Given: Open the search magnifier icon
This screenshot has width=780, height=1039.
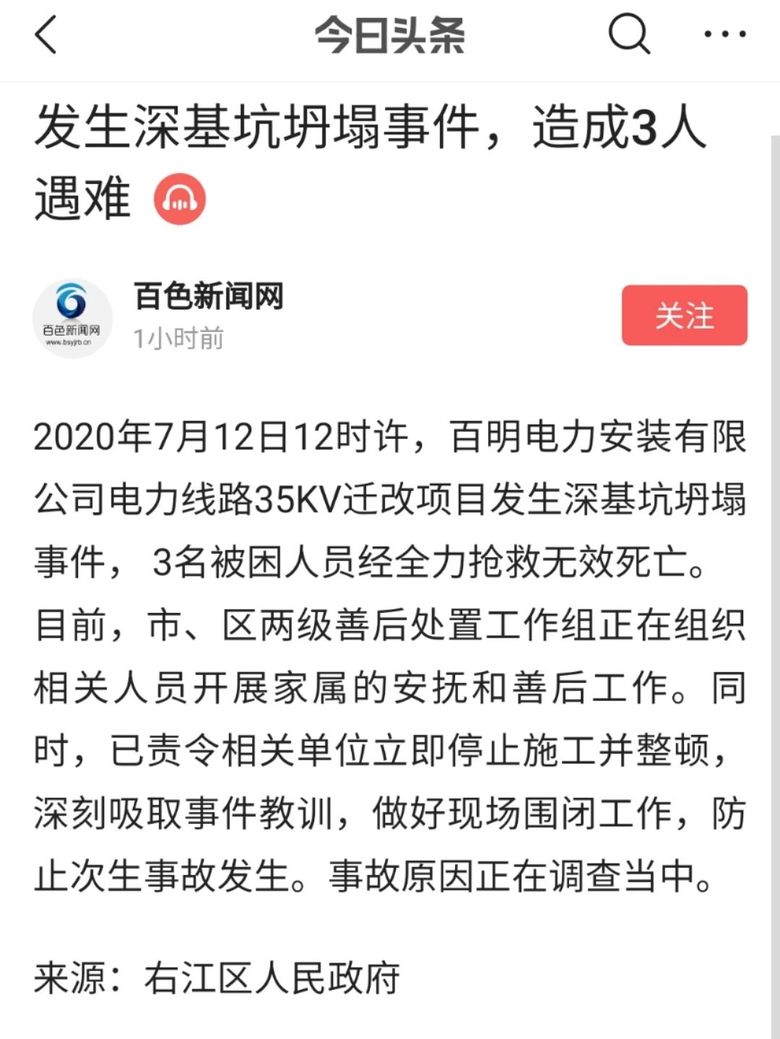Looking at the screenshot, I should point(629,36).
